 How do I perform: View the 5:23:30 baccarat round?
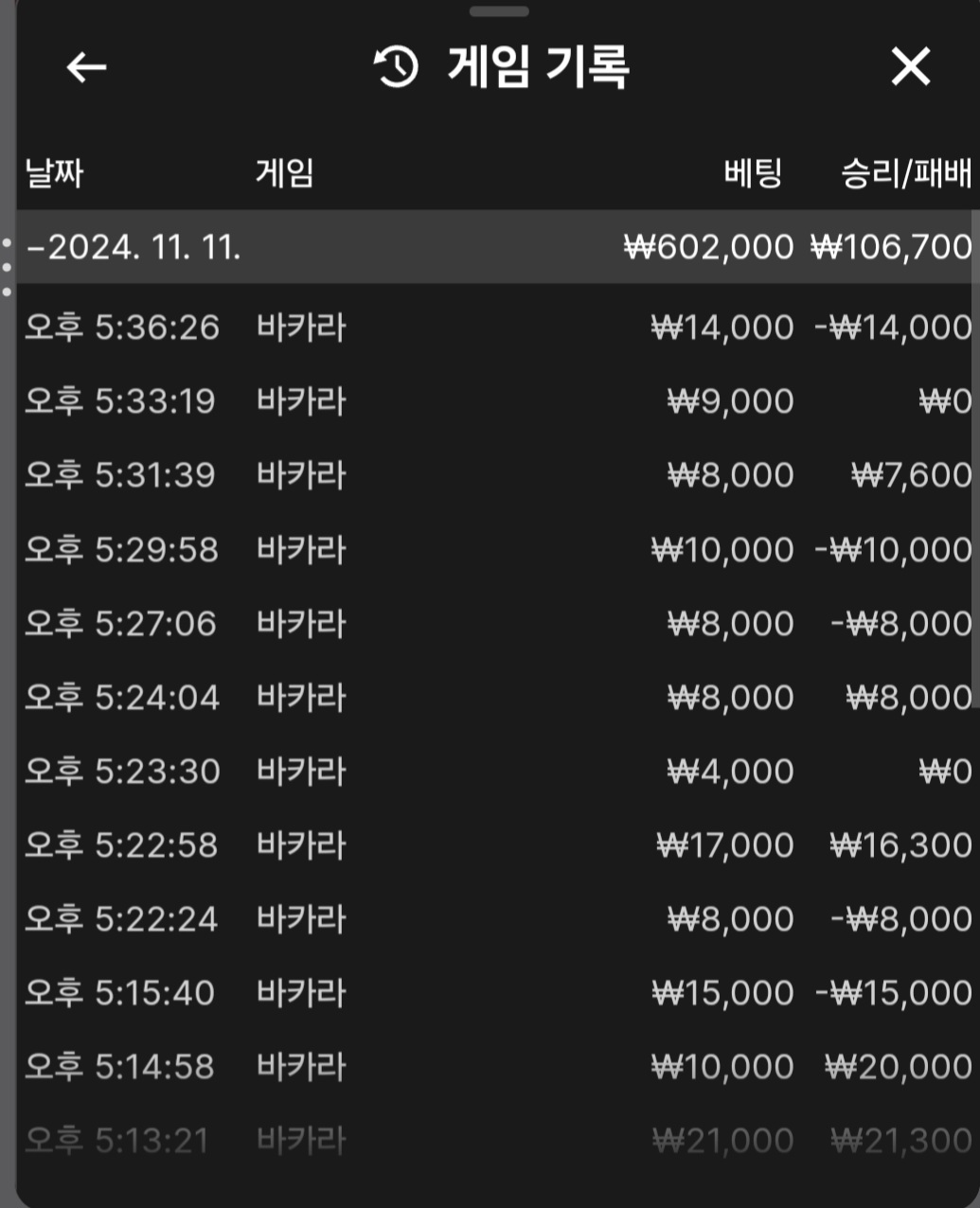497,772
